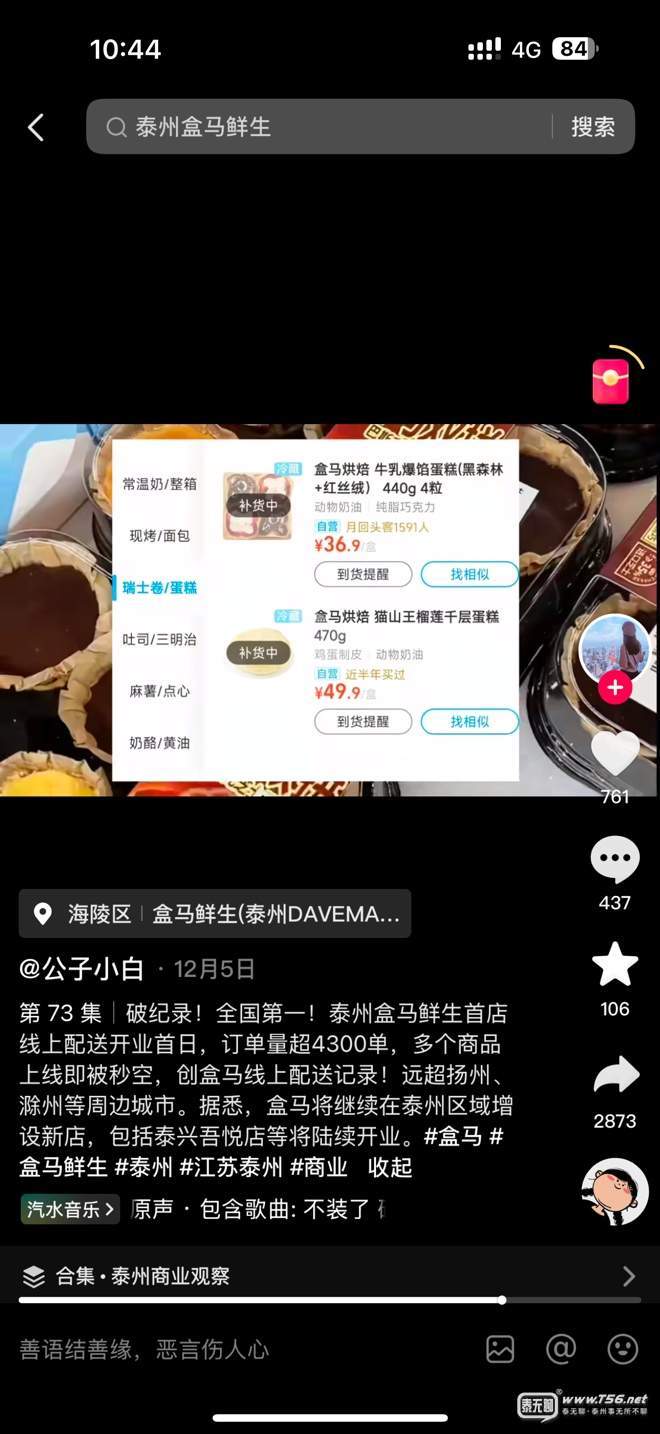The height and width of the screenshot is (1434, 660).
Task: Follow the creator via the plus badge
Action: coord(615,688)
